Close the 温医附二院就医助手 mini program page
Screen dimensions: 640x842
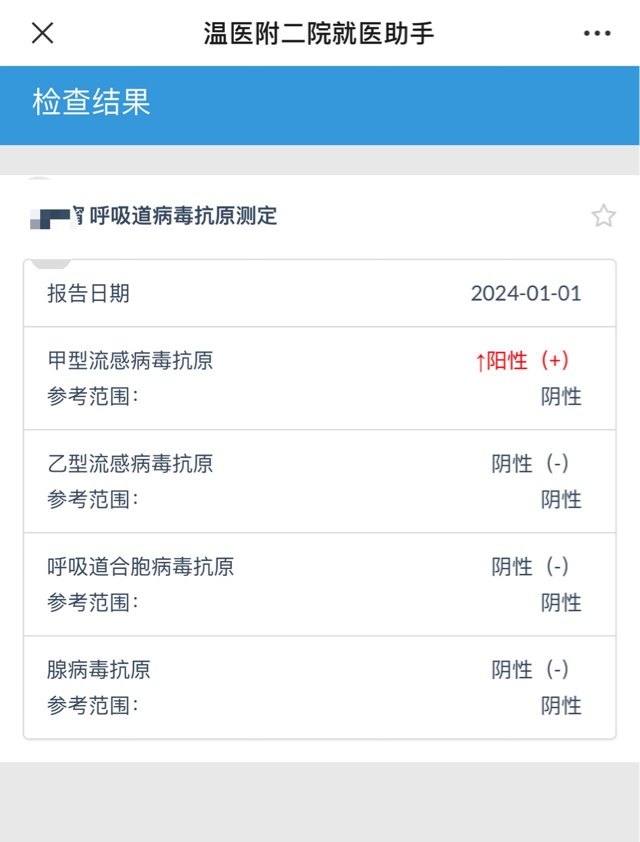tap(42, 33)
